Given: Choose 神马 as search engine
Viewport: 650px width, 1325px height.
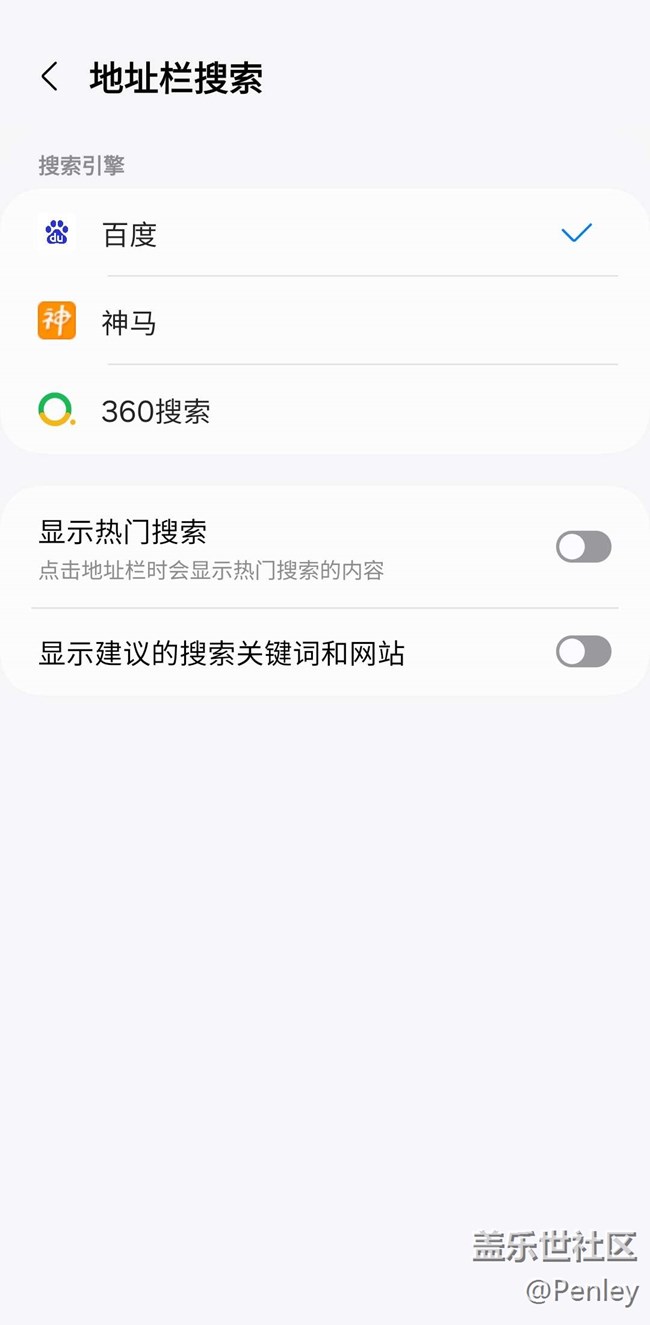Looking at the screenshot, I should pos(325,321).
